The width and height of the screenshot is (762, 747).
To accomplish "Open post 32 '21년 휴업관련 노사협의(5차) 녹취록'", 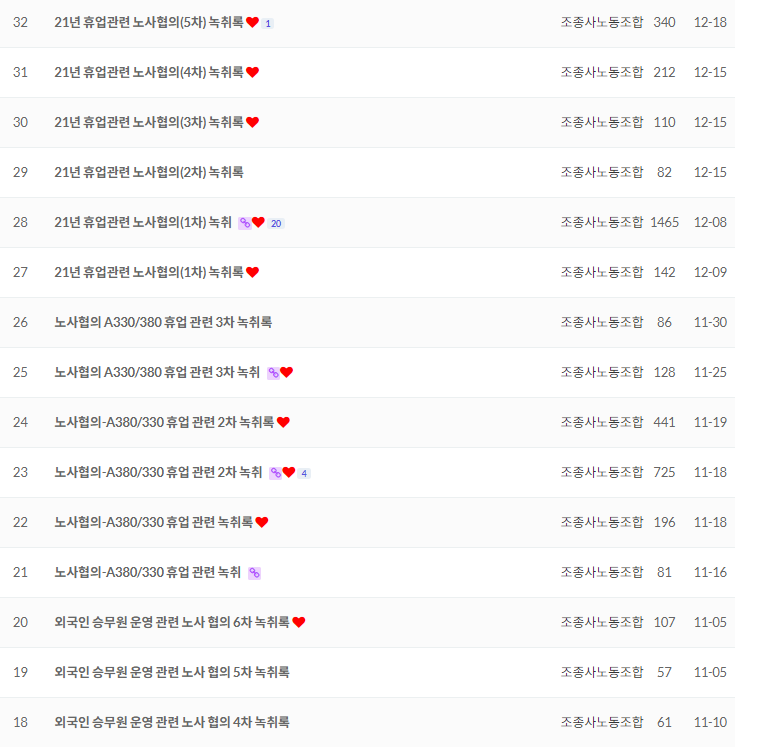I will tap(149, 22).
